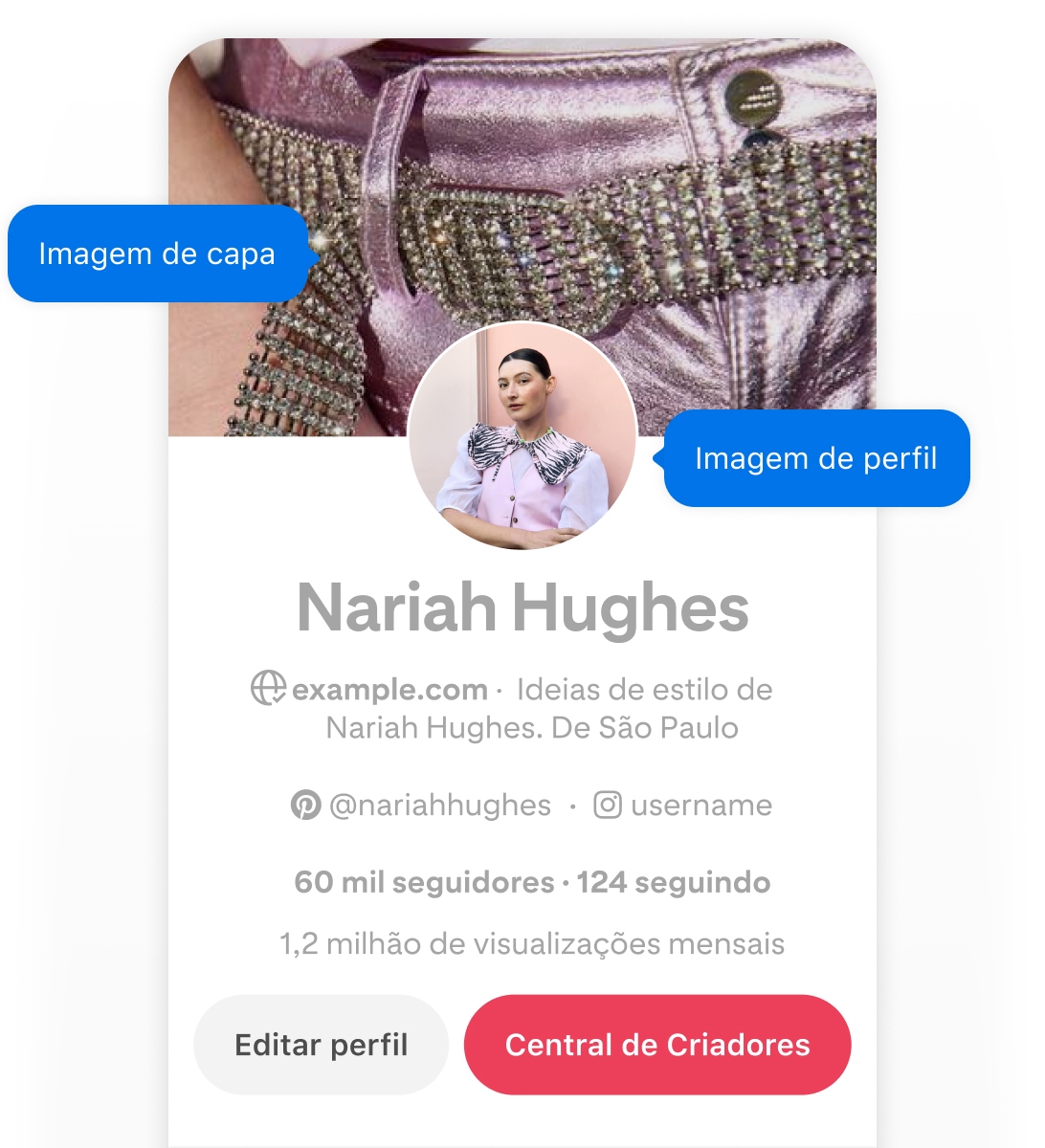Open the Editar perfil button

[x=321, y=1045]
